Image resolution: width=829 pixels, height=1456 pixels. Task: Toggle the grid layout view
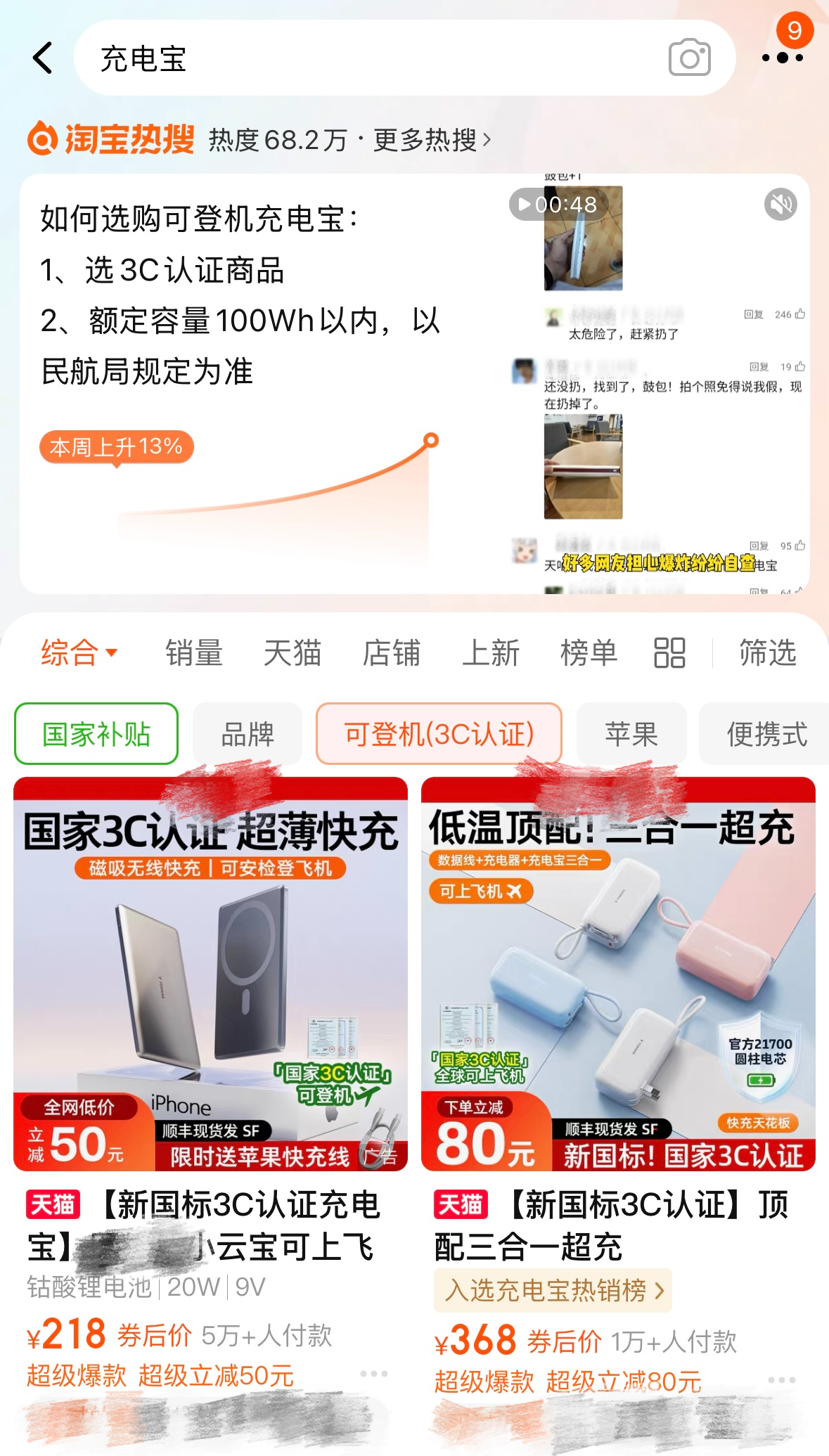coord(669,653)
